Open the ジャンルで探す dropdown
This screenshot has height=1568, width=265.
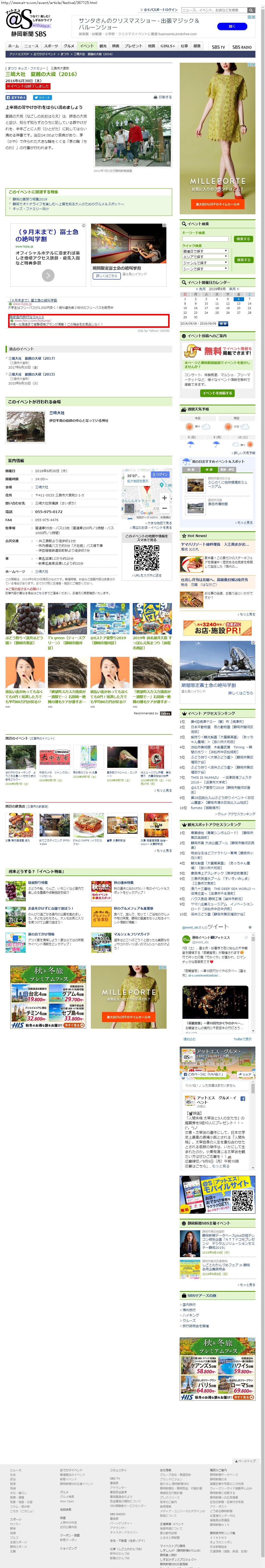coord(205,263)
